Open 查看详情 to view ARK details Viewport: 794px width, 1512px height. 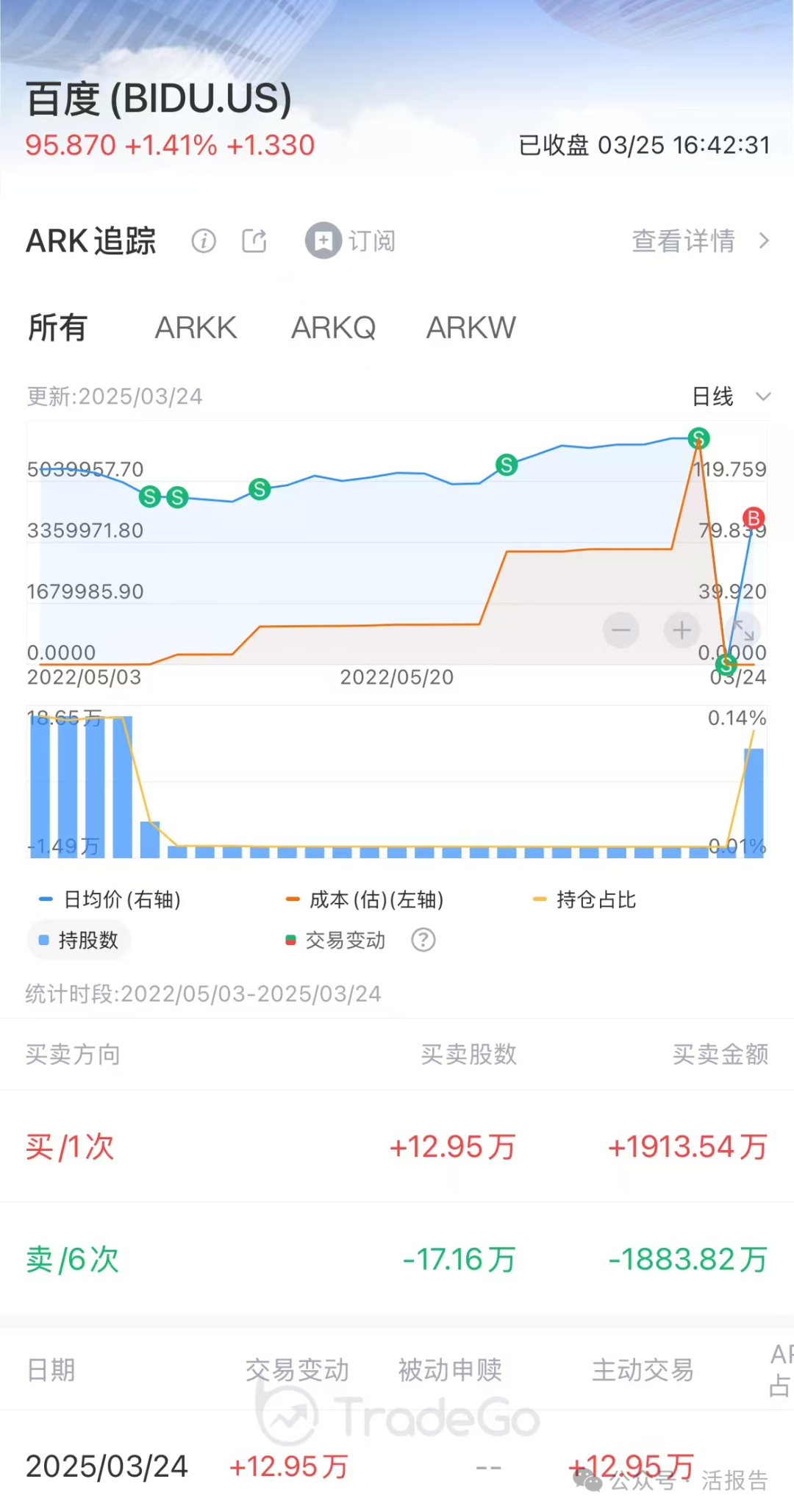coord(682,241)
